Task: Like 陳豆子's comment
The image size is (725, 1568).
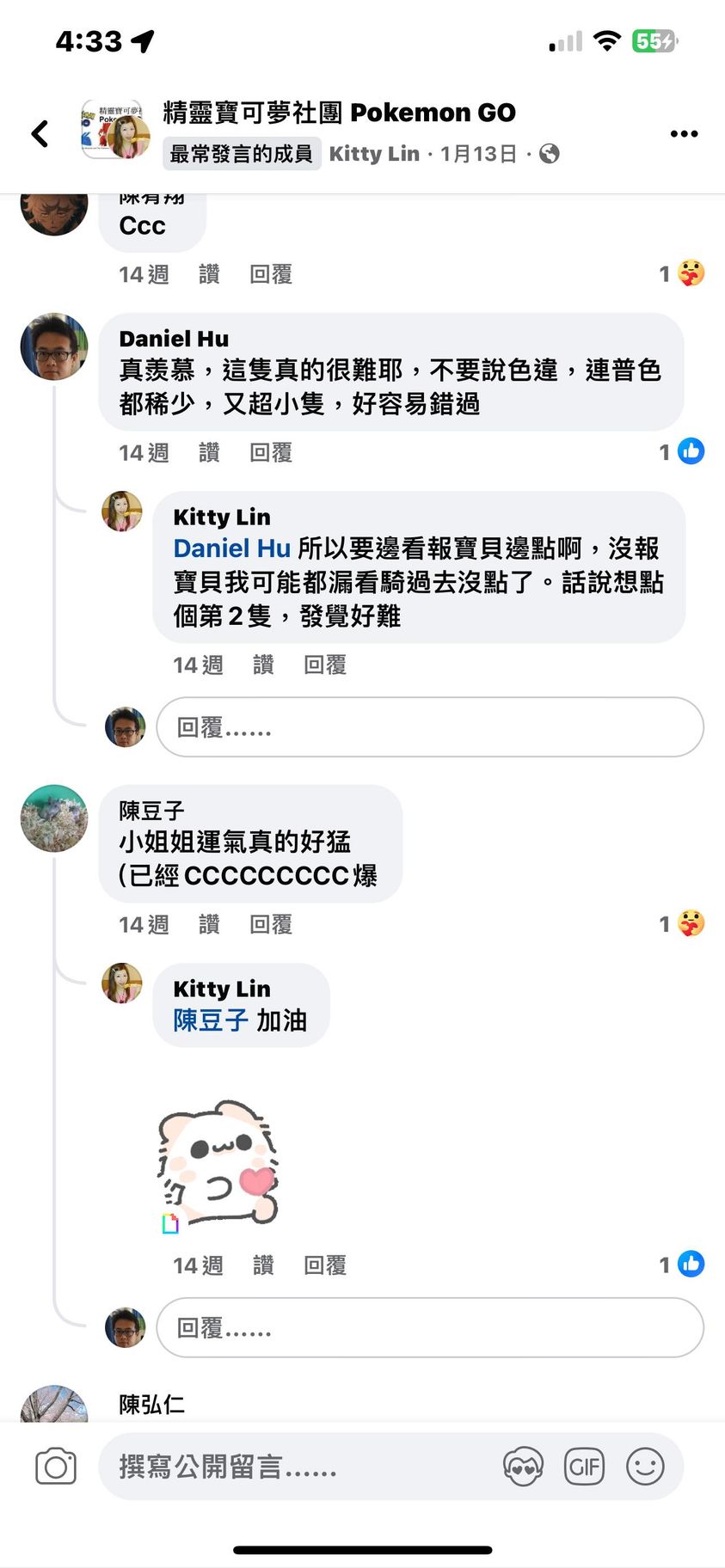Action: 209,924
